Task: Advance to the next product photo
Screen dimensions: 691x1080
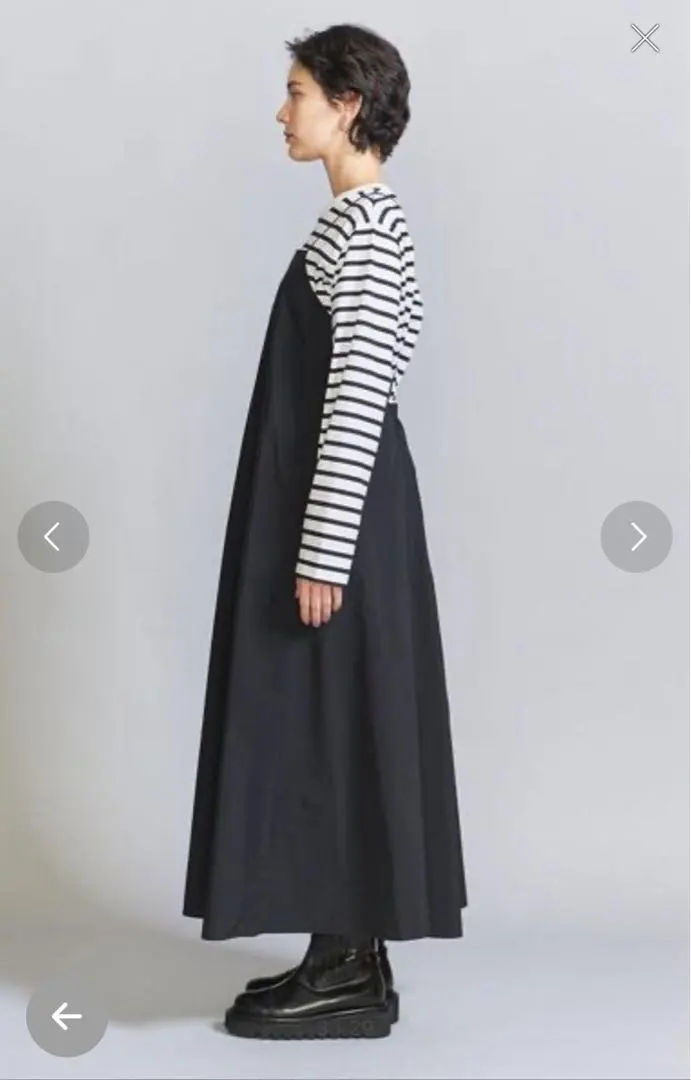Action: point(636,537)
